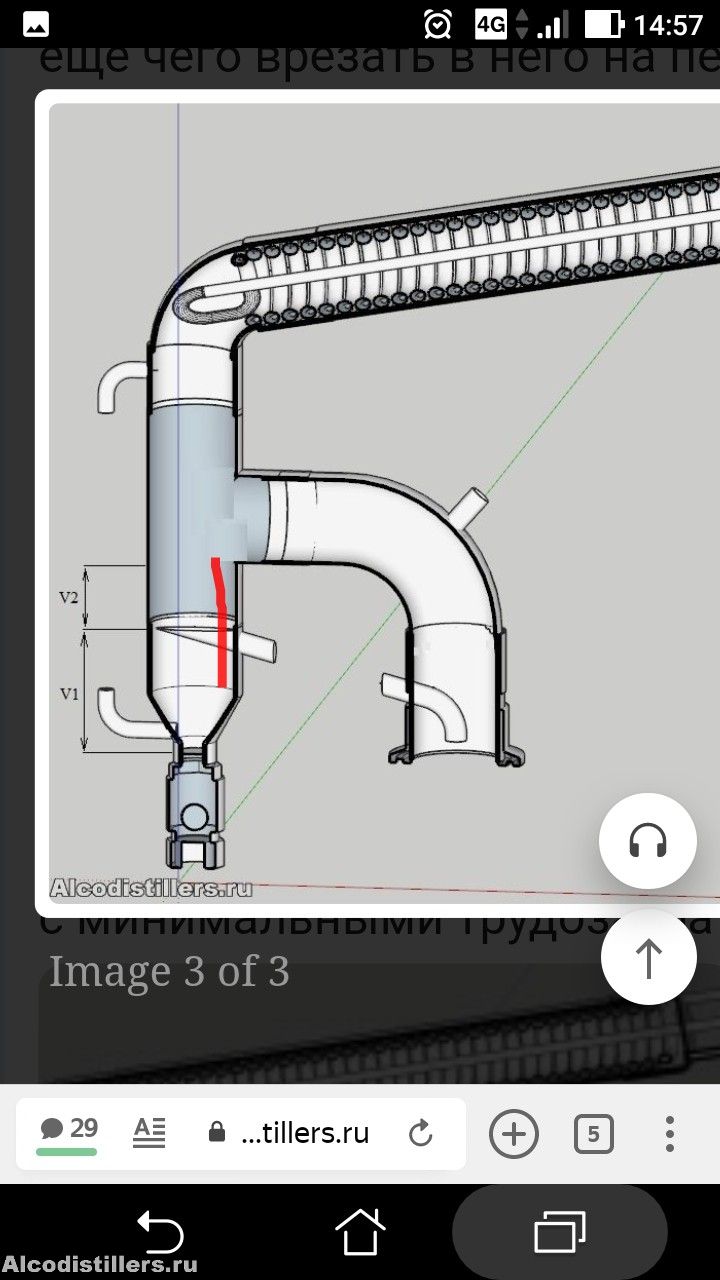Open the headphones listen button

pos(648,842)
